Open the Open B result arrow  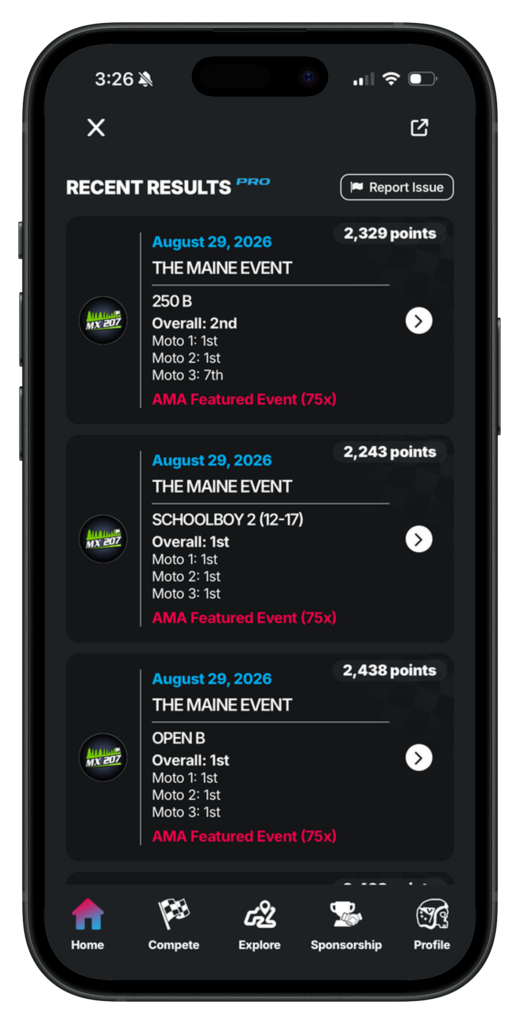coord(419,758)
